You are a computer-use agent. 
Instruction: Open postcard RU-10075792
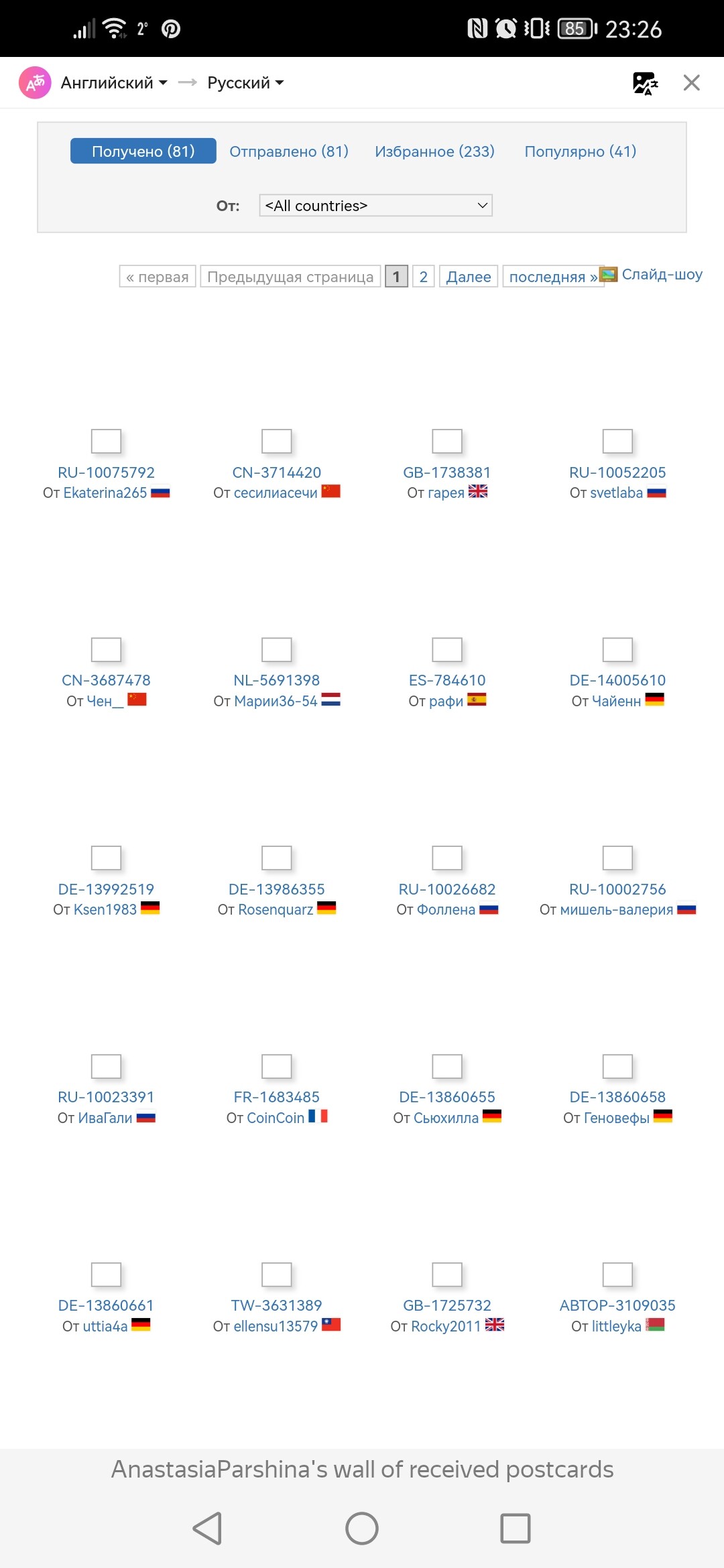[x=106, y=472]
